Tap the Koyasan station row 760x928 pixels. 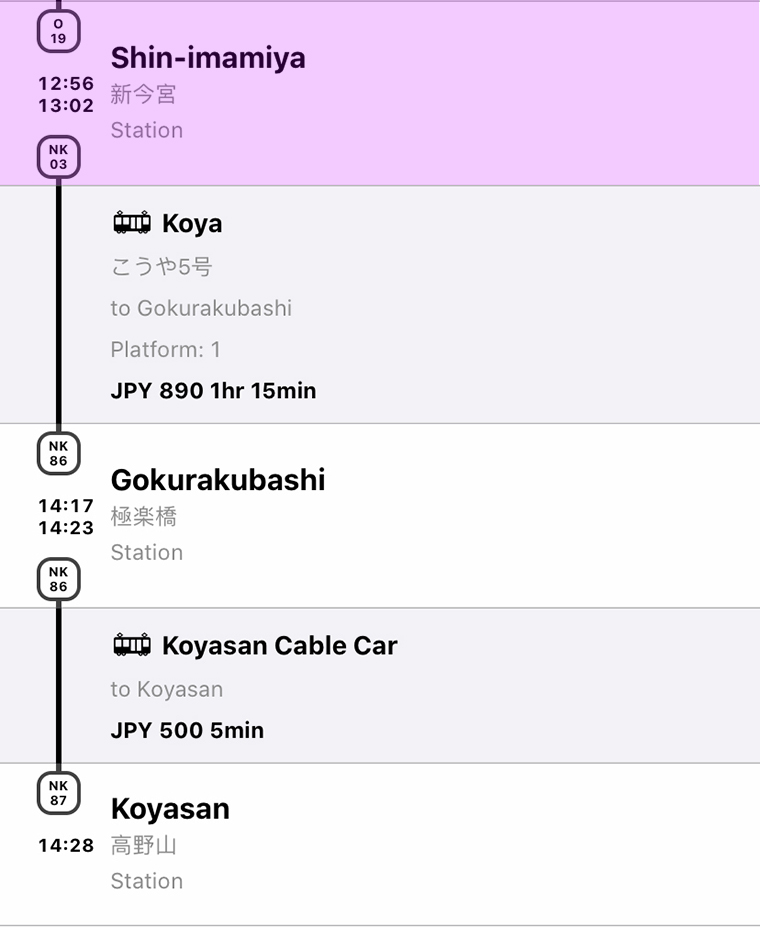(380, 844)
